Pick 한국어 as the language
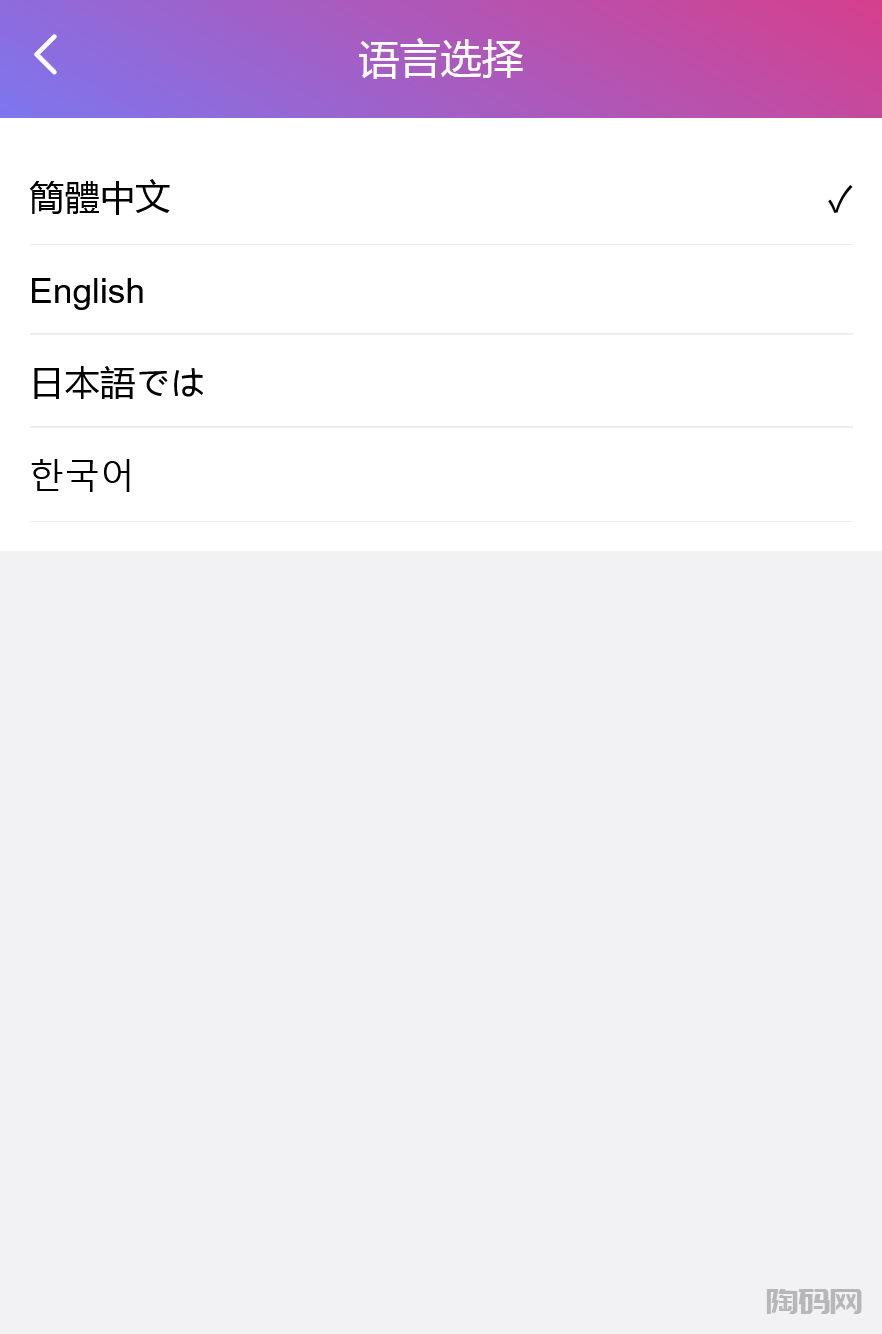 point(82,475)
